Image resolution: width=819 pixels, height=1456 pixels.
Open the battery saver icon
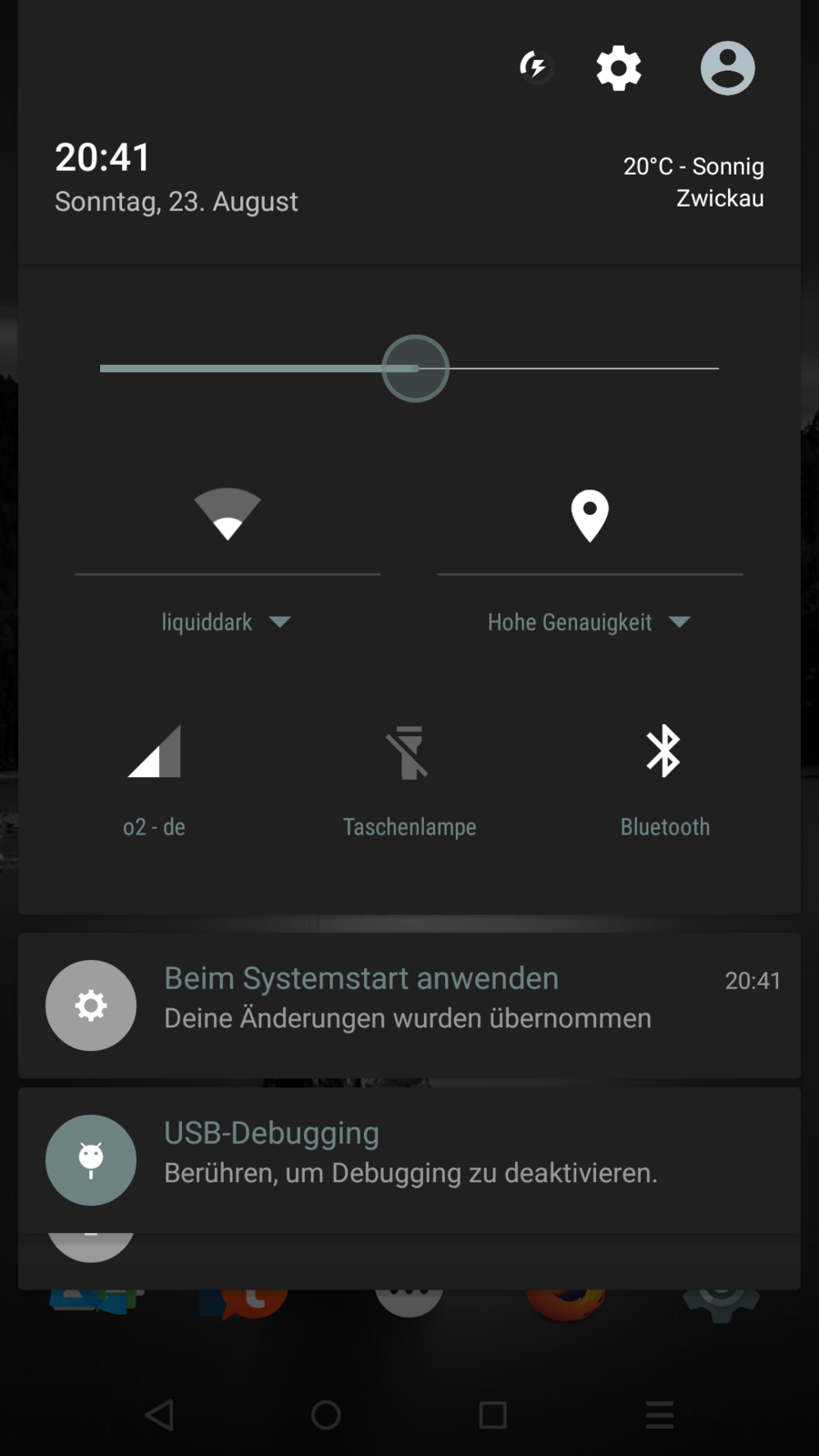pyautogui.click(x=535, y=67)
